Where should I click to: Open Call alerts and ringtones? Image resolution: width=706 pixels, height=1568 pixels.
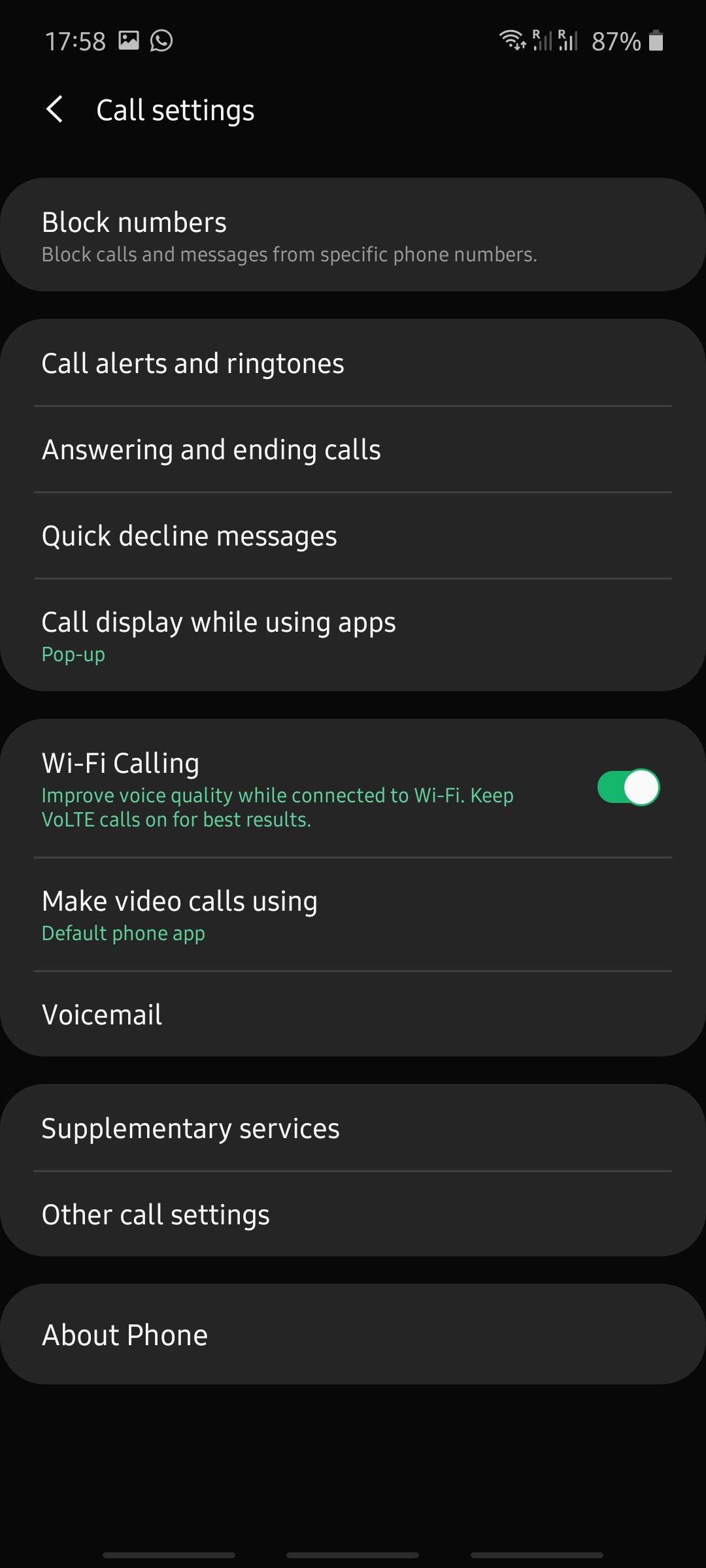(353, 363)
